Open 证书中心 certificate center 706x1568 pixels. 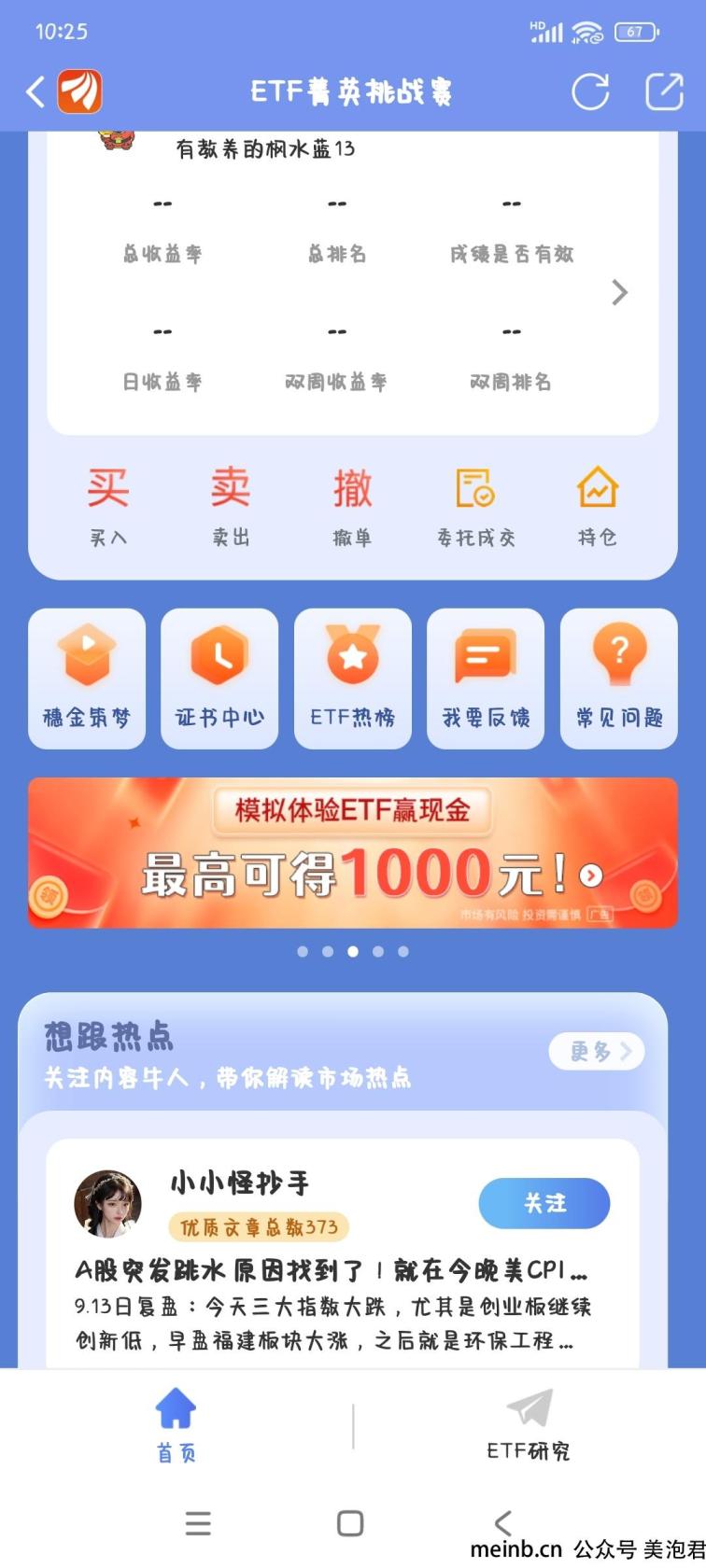219,679
